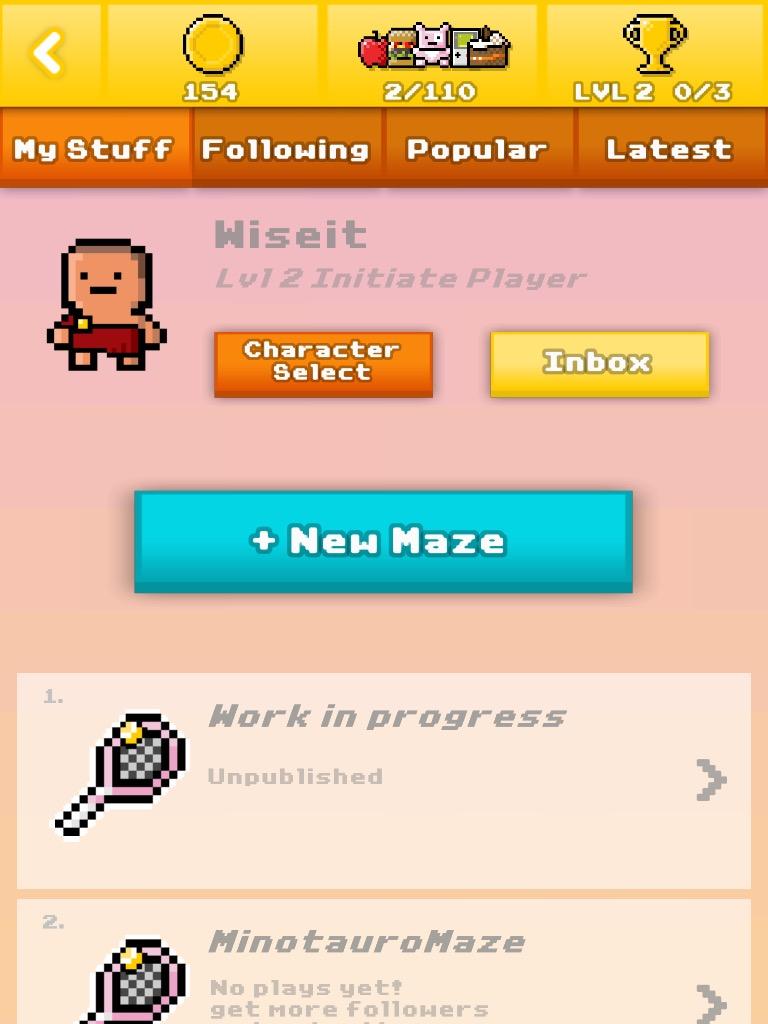Go back using the arrow icon

[x=48, y=53]
